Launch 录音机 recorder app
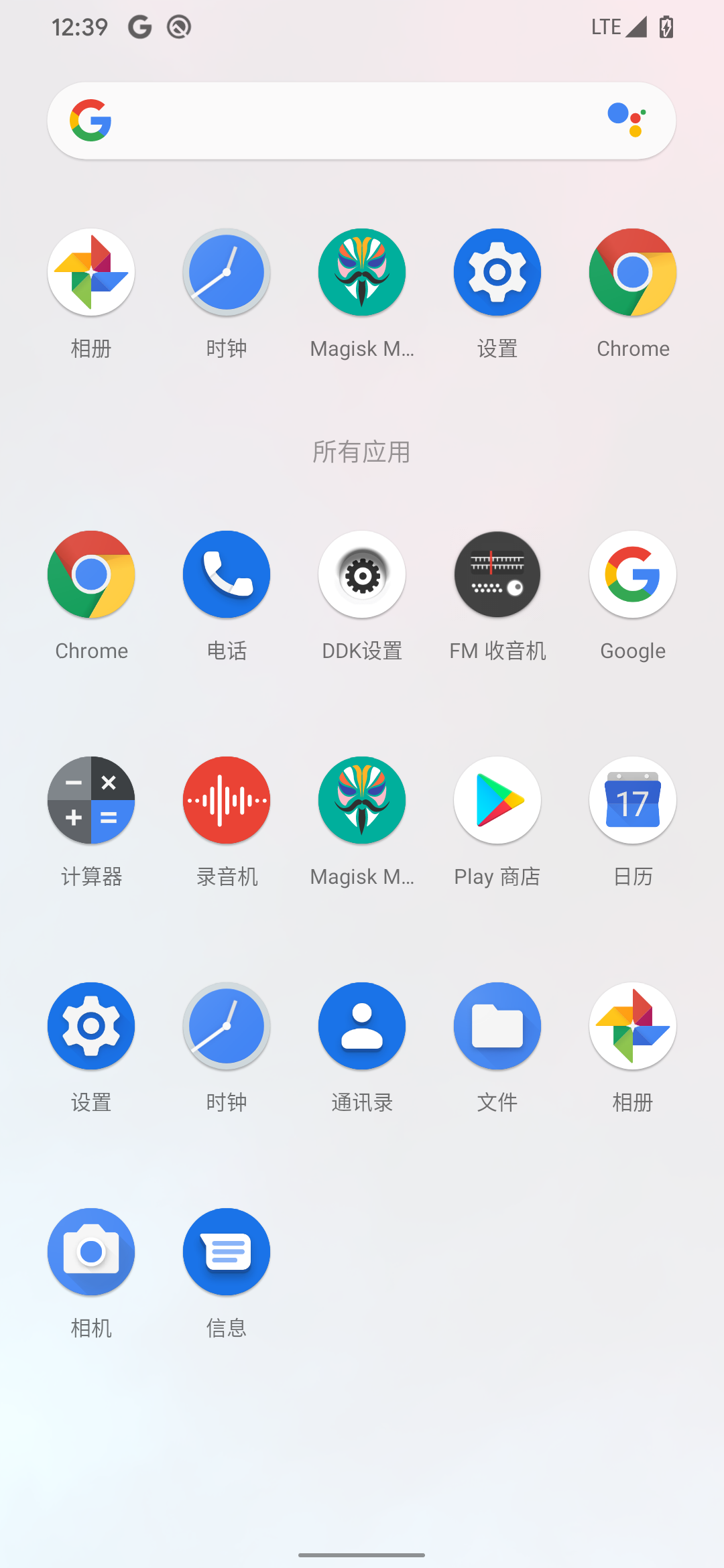 [x=227, y=801]
